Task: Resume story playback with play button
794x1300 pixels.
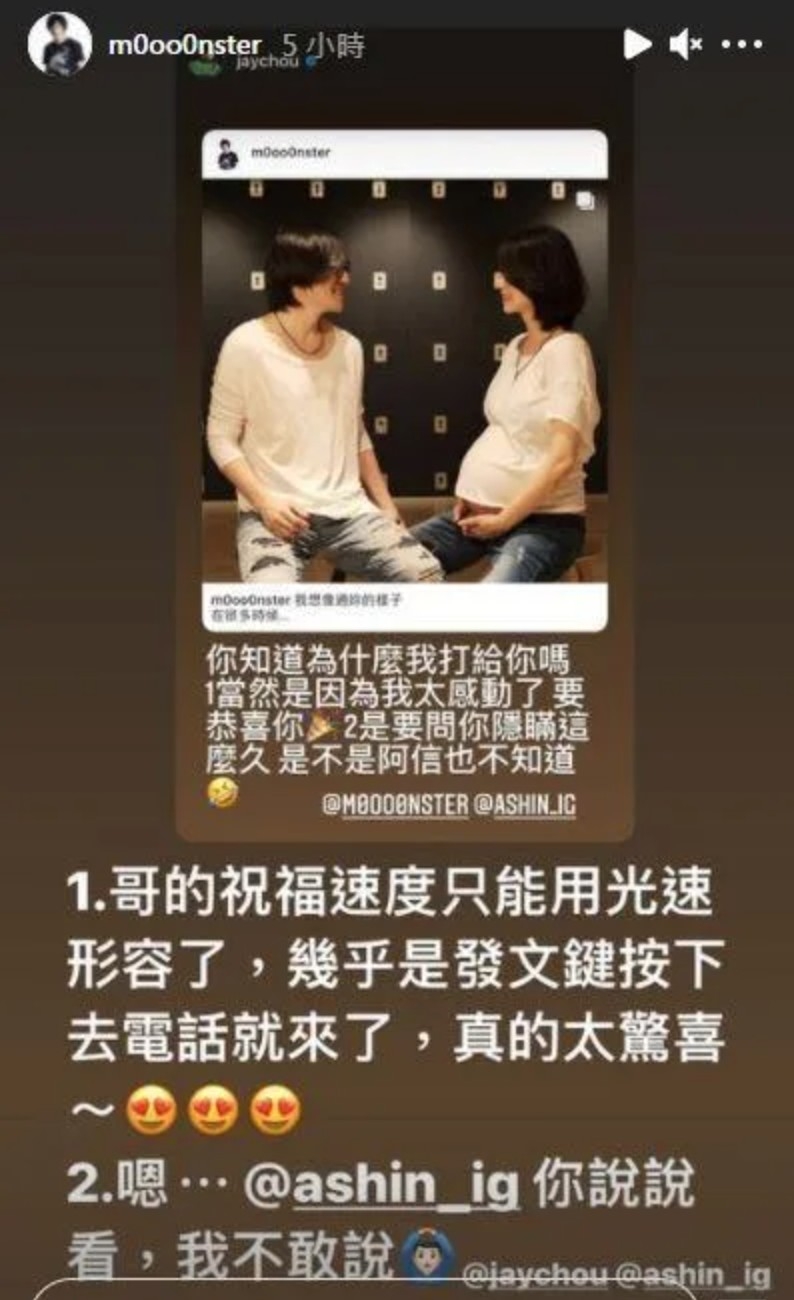Action: coord(637,43)
